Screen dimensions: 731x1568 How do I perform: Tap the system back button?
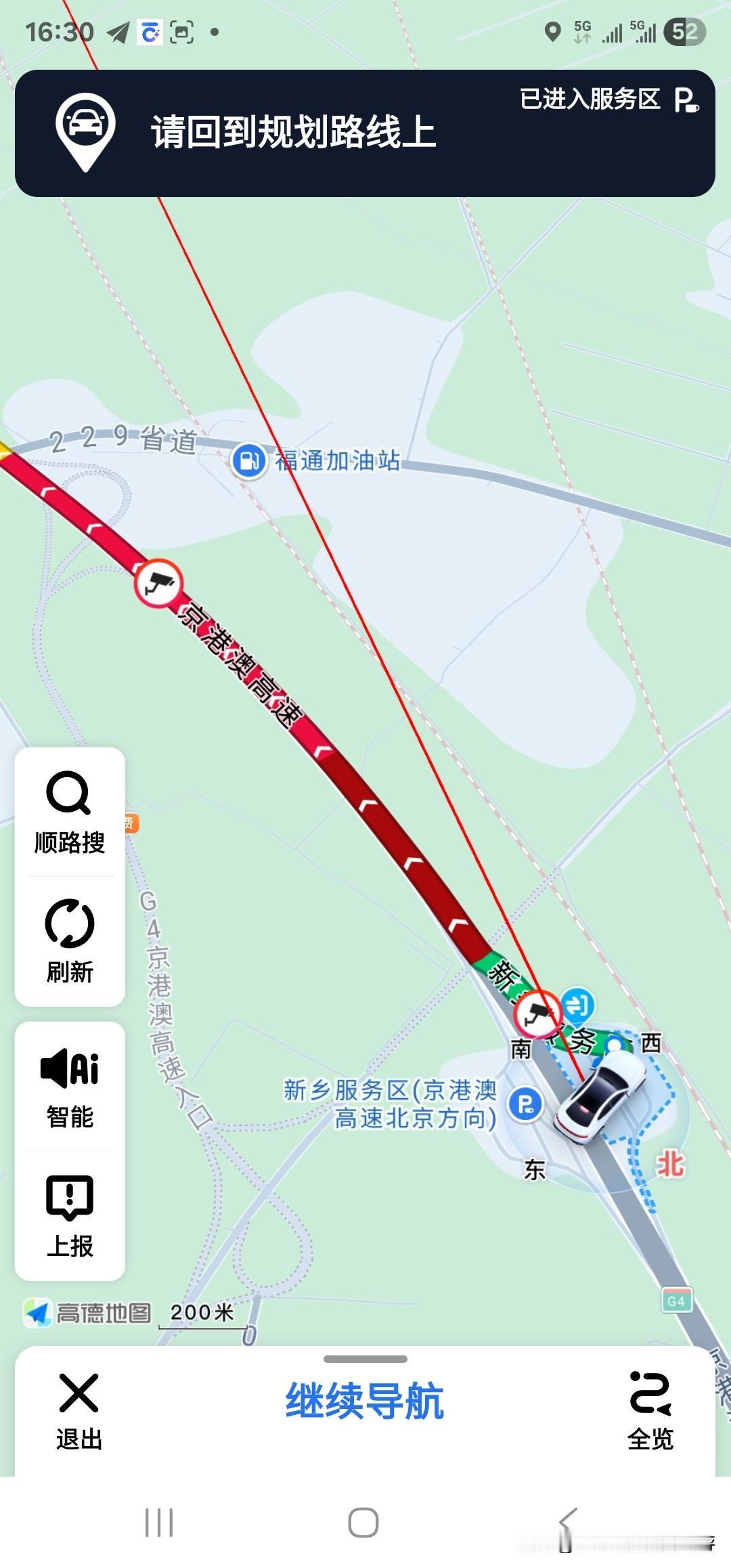568,1523
